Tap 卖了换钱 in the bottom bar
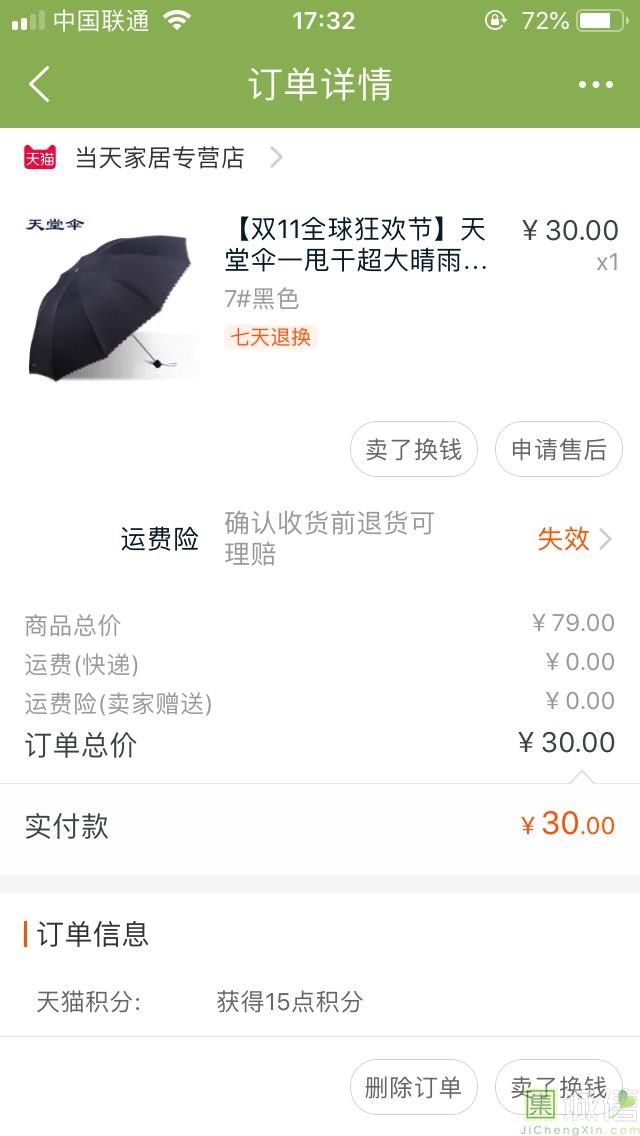The image size is (640, 1136). pyautogui.click(x=558, y=1087)
